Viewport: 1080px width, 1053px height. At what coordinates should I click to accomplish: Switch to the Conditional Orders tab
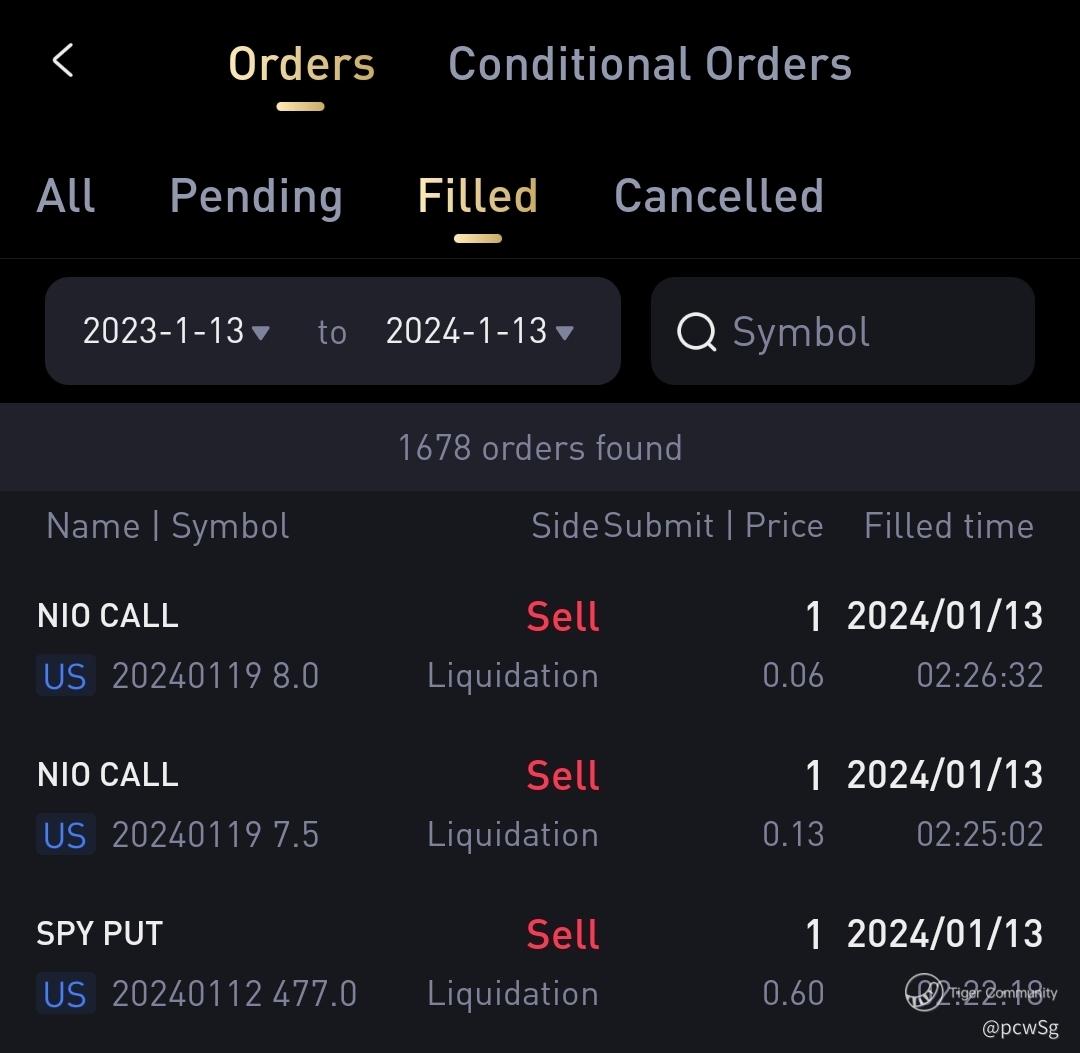coord(650,64)
